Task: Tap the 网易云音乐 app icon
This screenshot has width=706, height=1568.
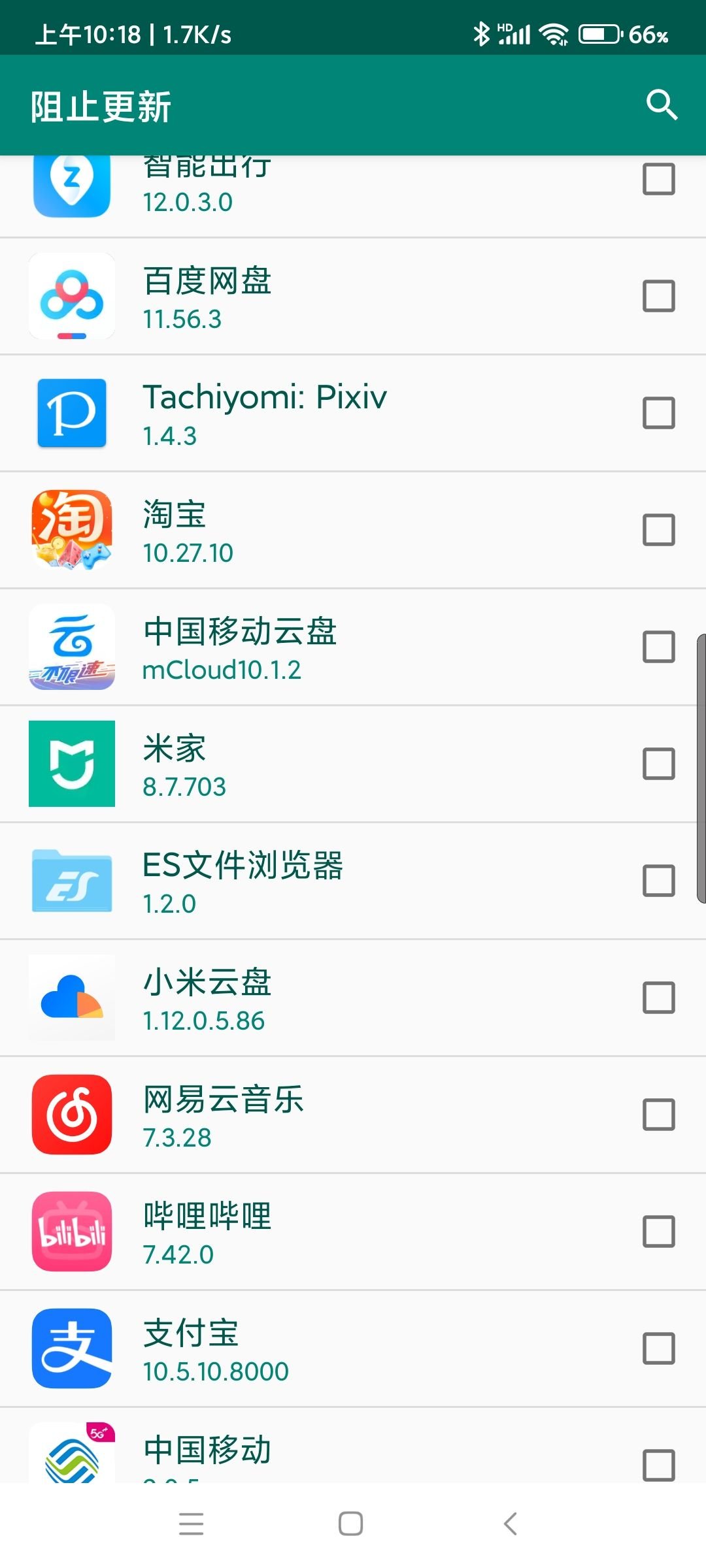Action: [72, 1115]
